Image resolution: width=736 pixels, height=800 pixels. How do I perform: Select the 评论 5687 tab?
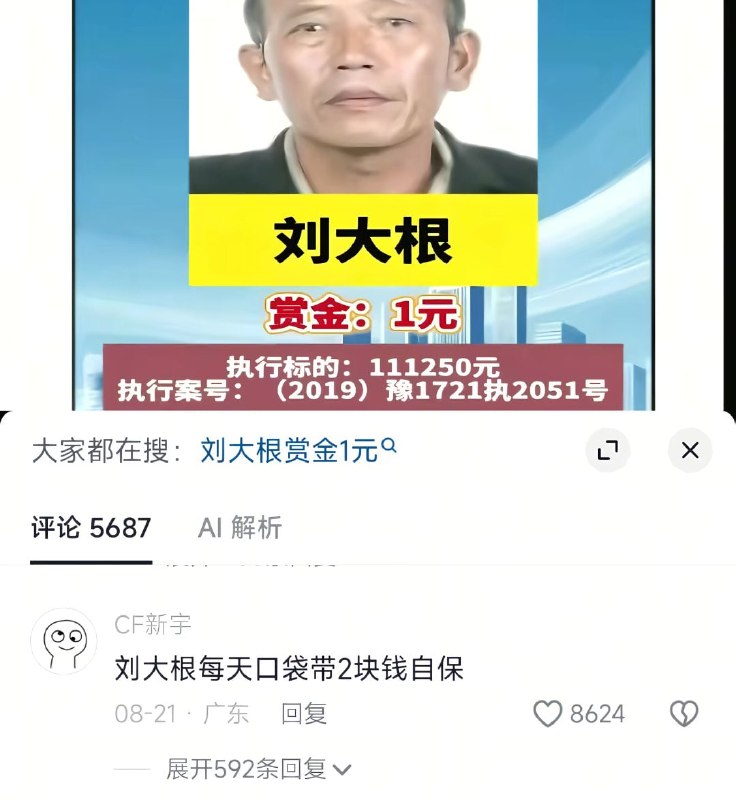(x=91, y=528)
